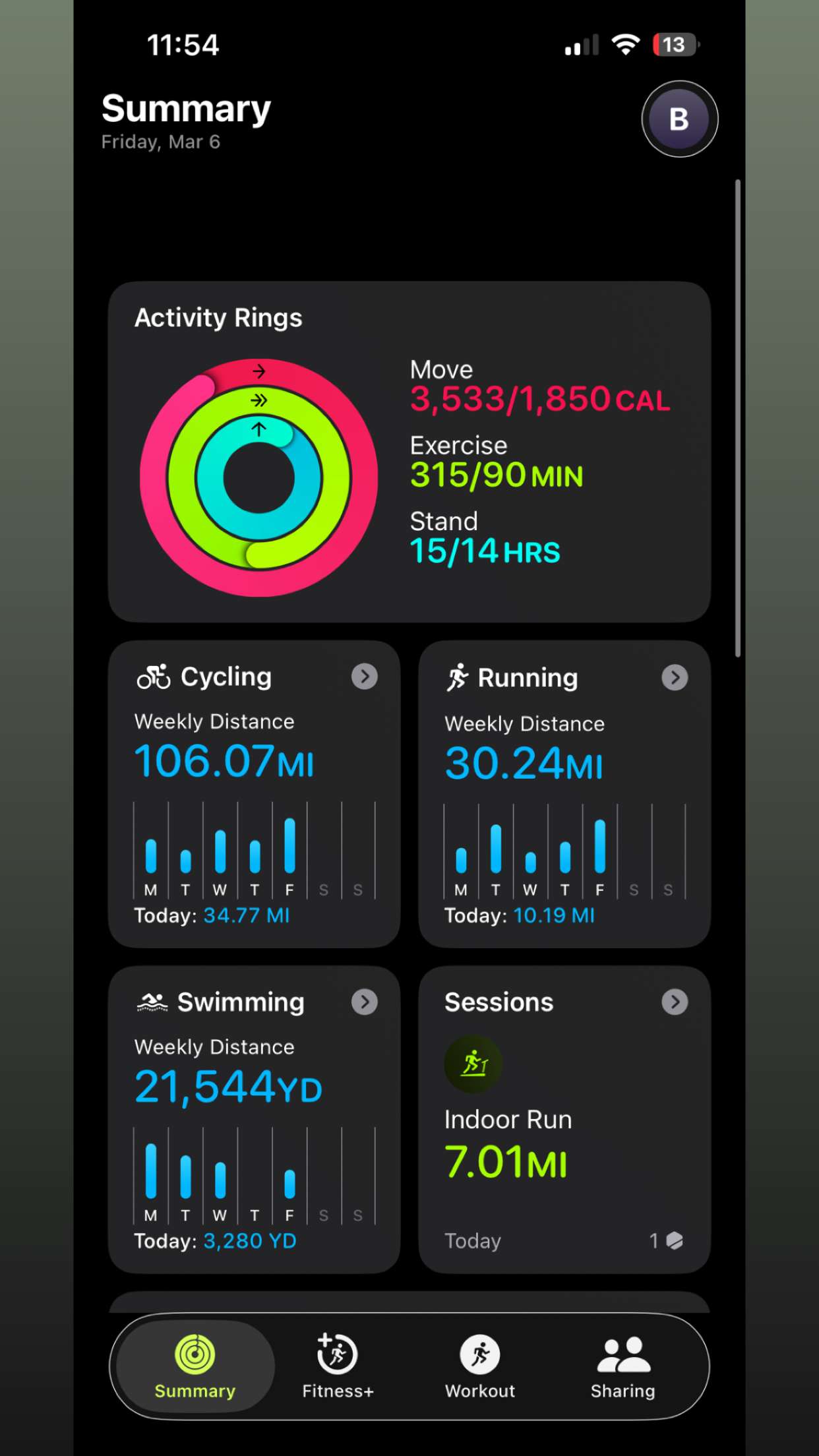Open the profile avatar labeled B

tap(679, 119)
